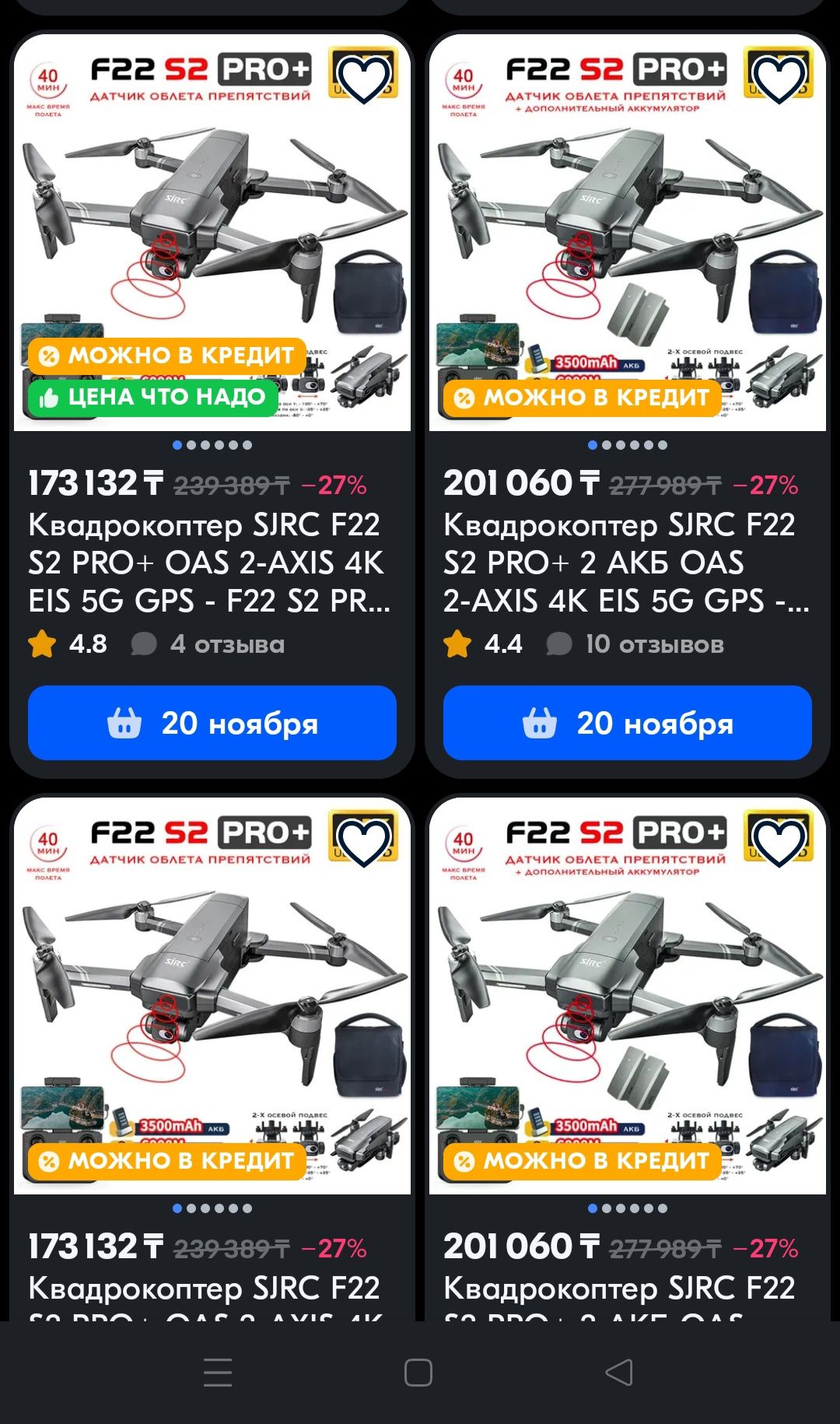Add the drone with 10 отзывов to cart
Screen dimensions: 840x1424
tap(627, 723)
